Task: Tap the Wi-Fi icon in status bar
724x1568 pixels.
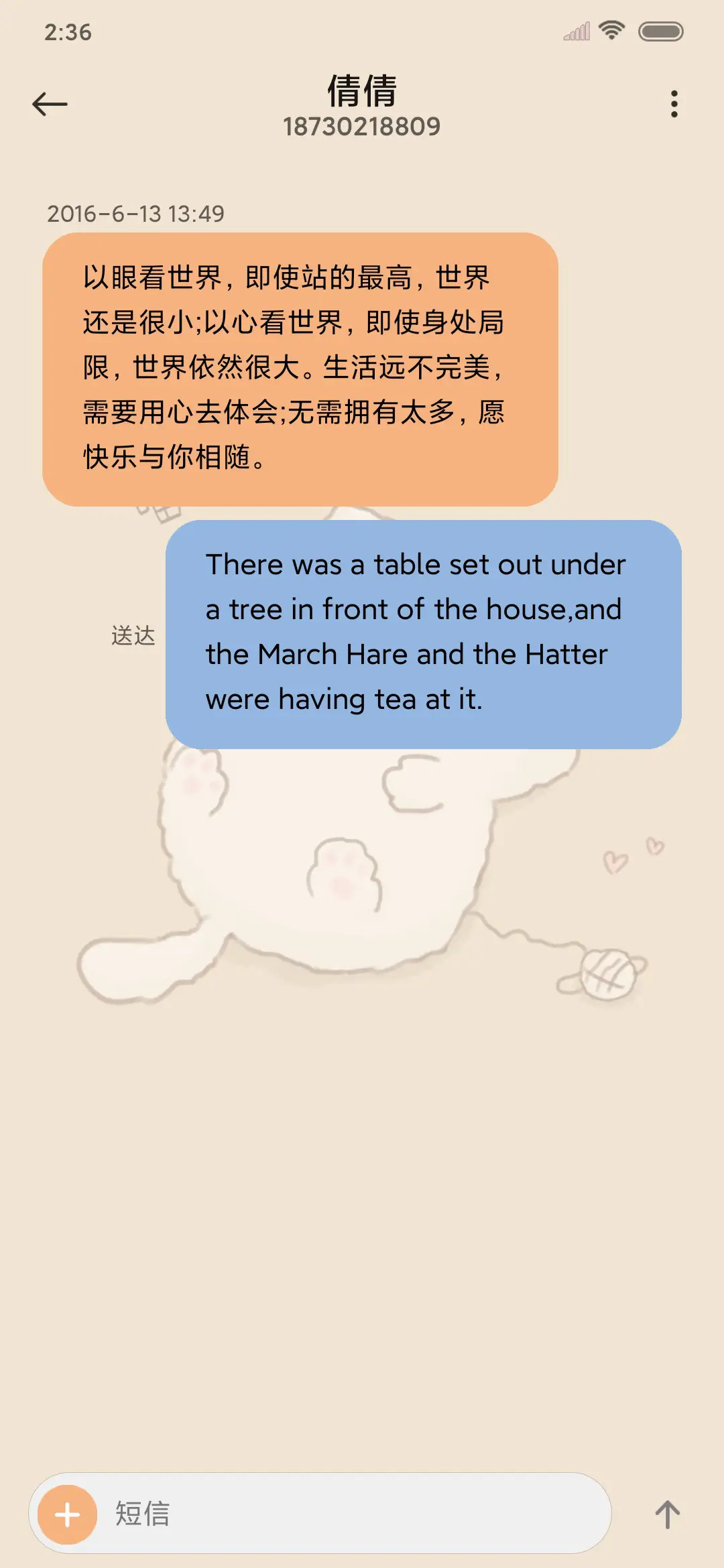Action: pos(612,29)
